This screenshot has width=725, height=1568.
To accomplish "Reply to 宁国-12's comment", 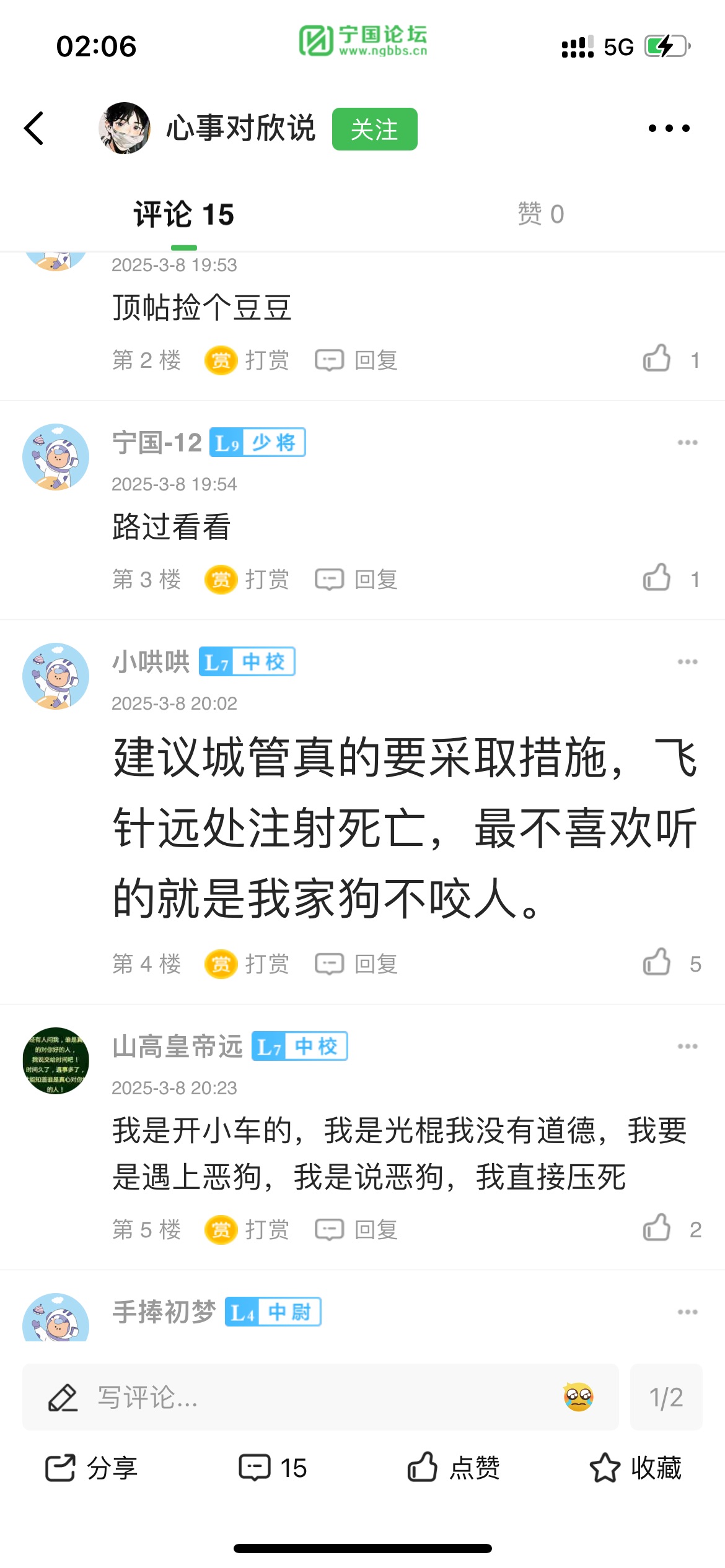I will [x=357, y=580].
